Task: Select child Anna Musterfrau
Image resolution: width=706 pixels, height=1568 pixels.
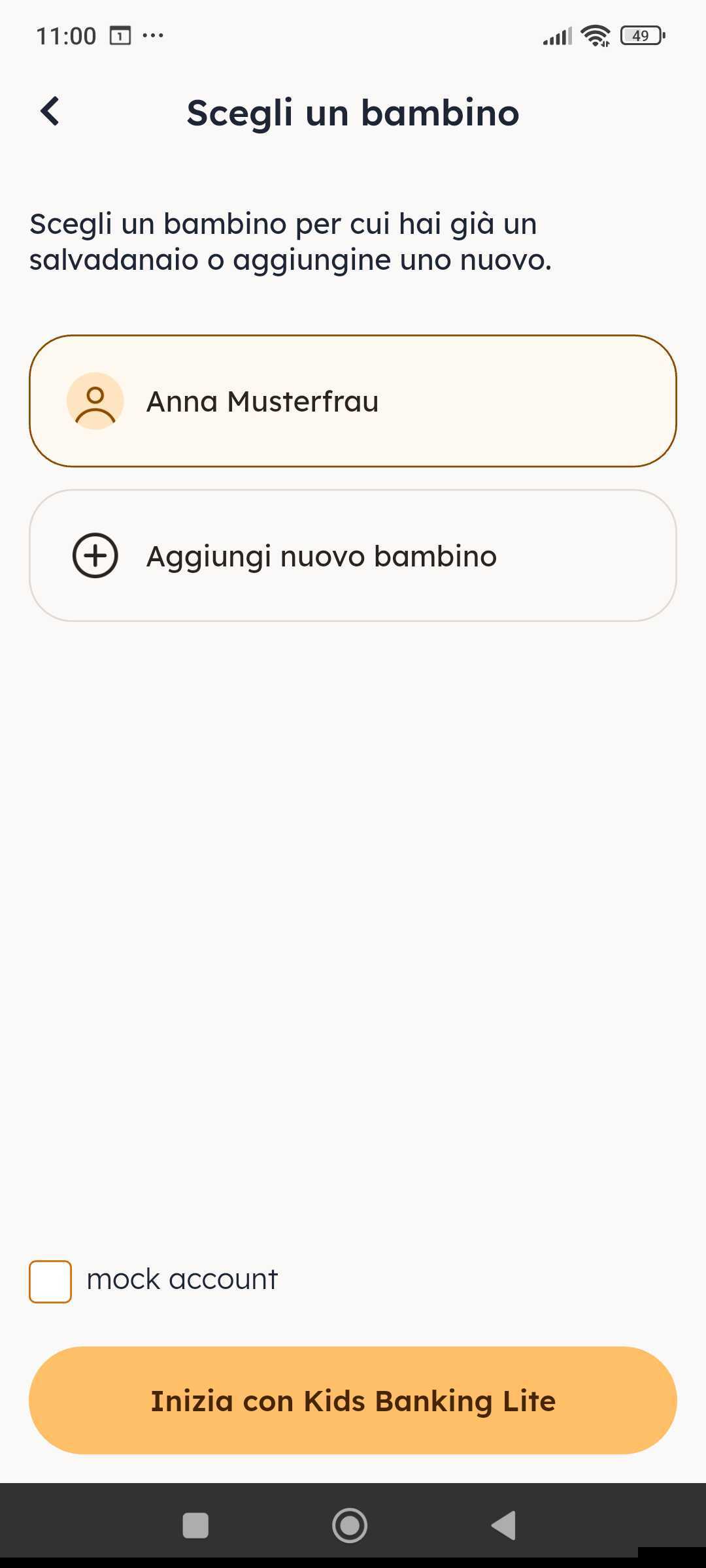Action: (x=353, y=401)
